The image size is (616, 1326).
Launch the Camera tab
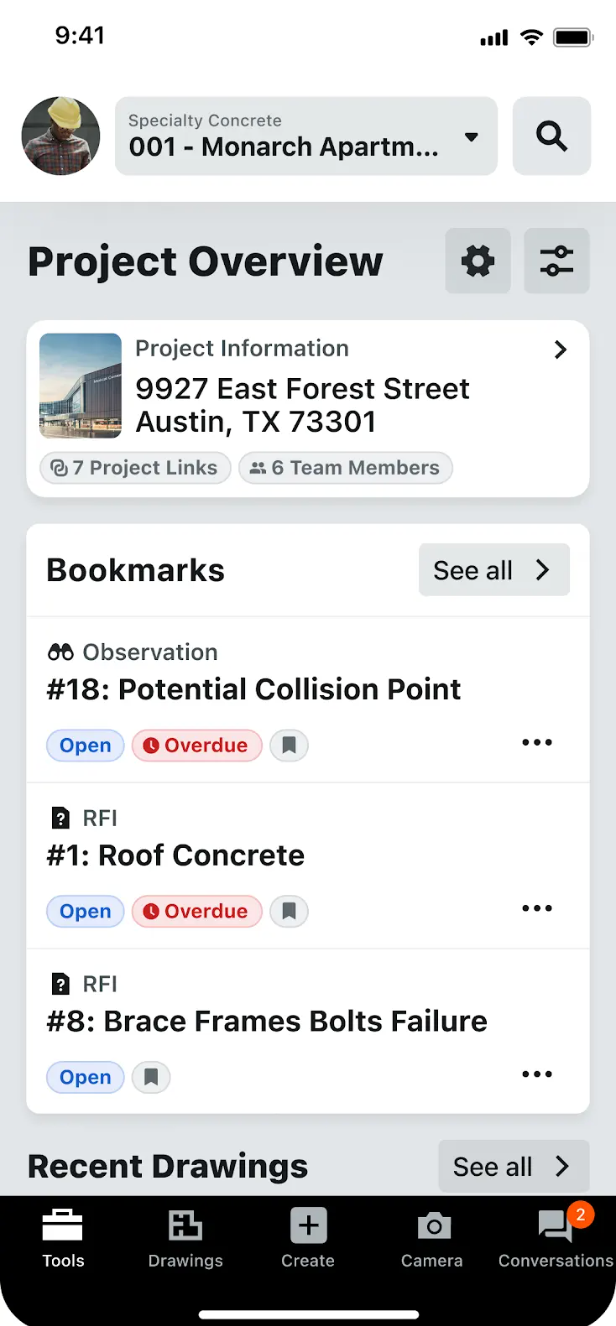pos(432,1238)
